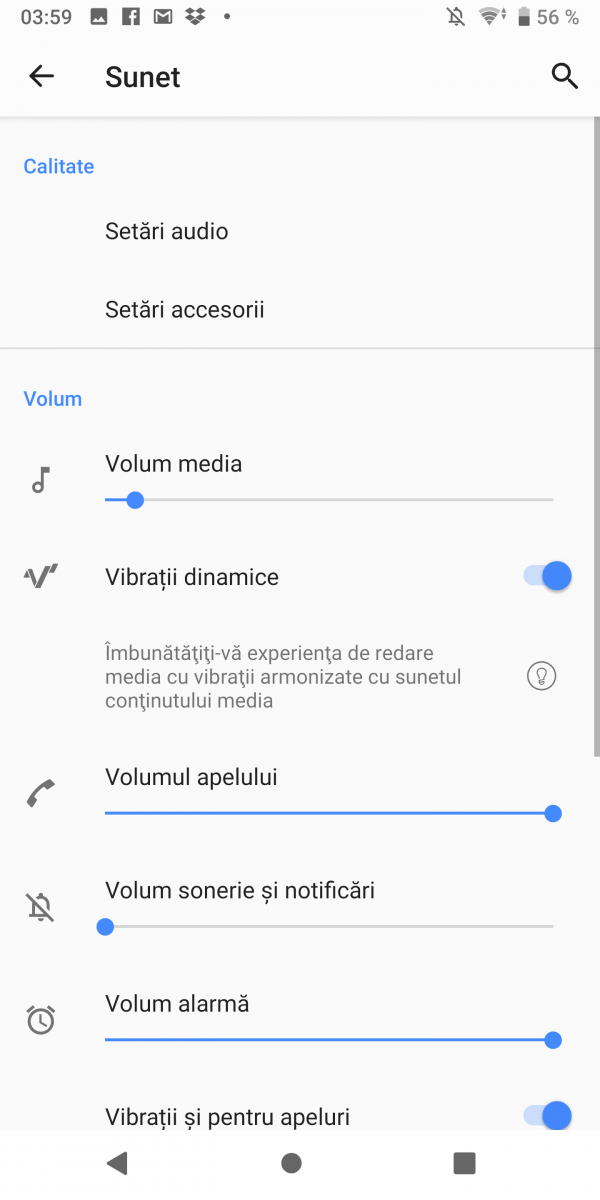The height and width of the screenshot is (1200, 600).
Task: Open Setări audio
Action: (300, 231)
